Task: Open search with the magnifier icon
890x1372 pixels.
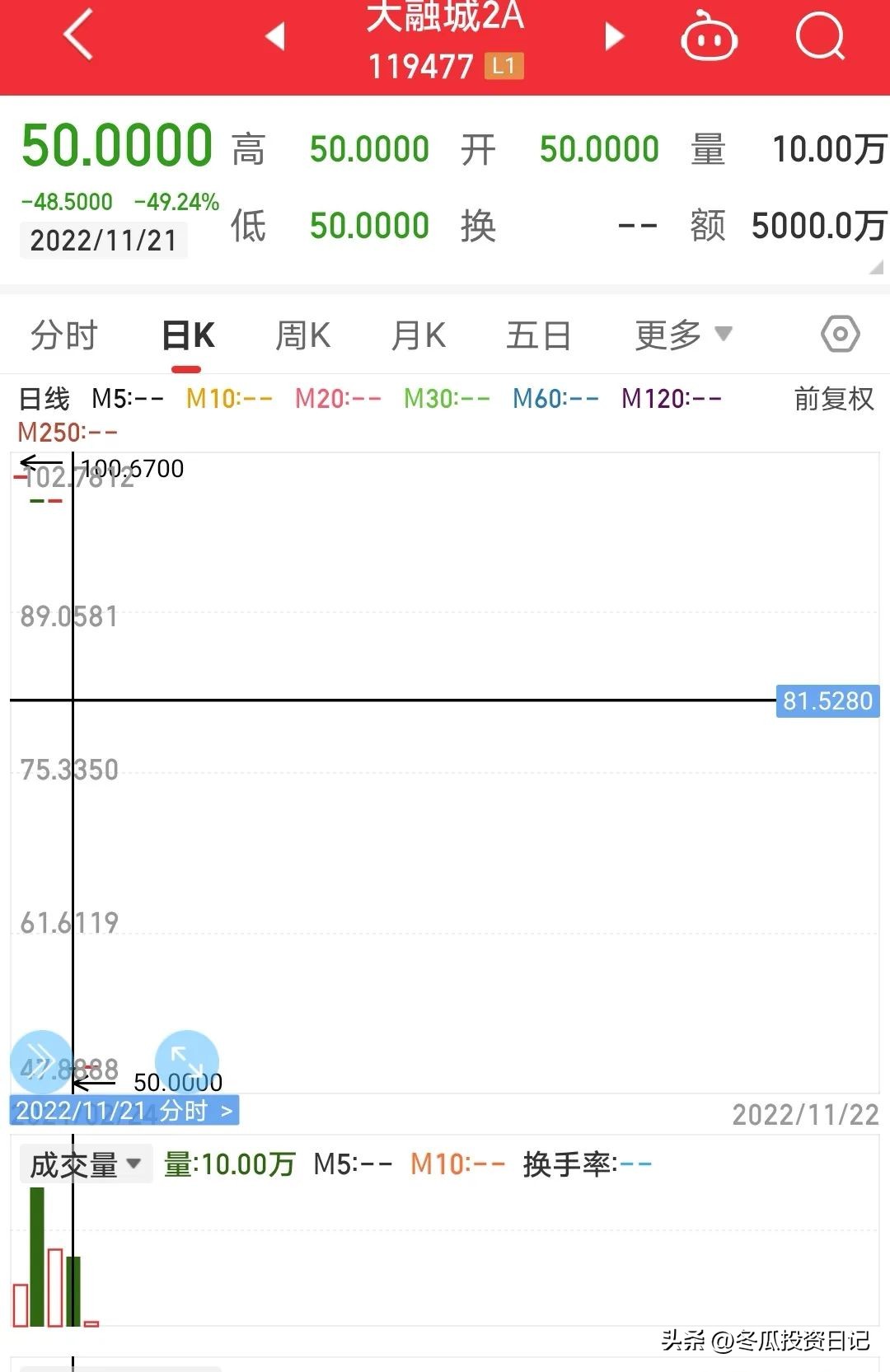Action: 821,37
